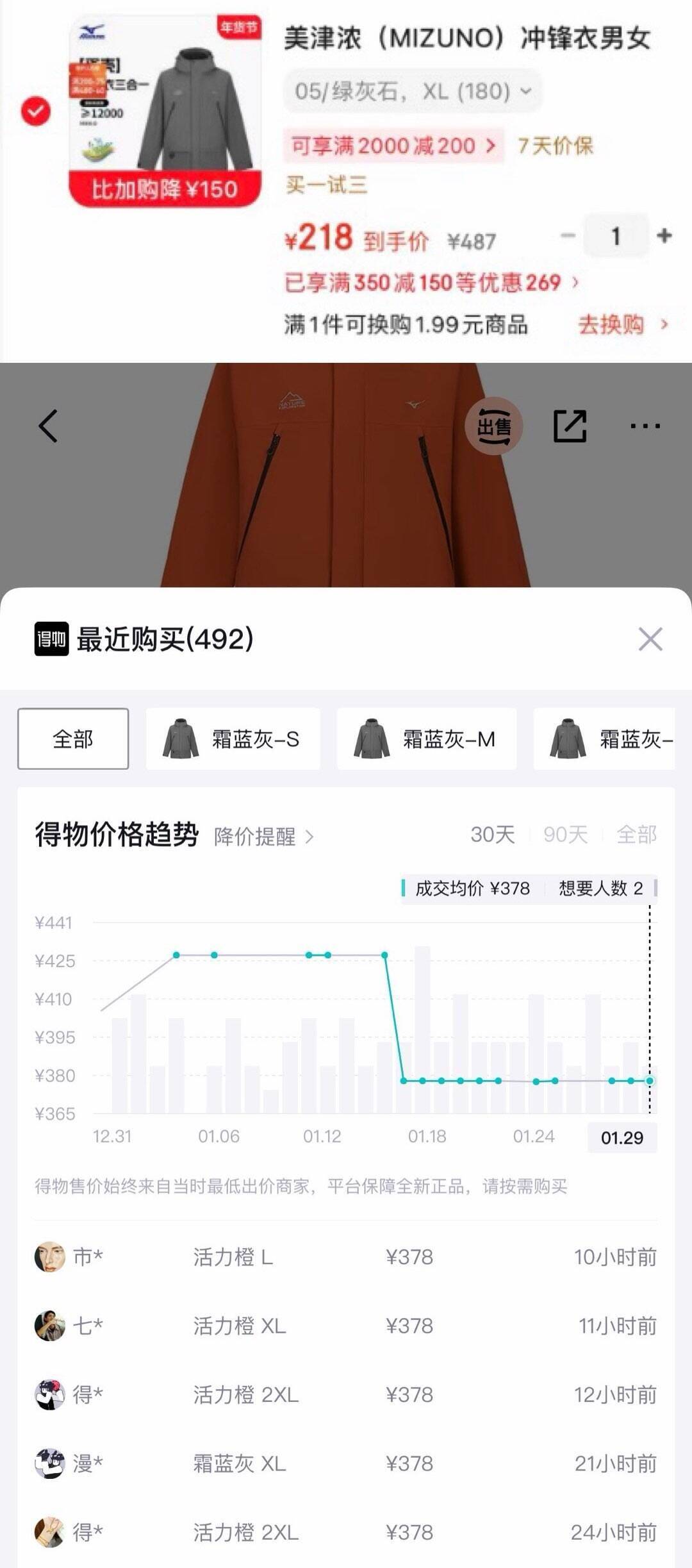
Task: Uncheck the selected Mizuno jacket item
Action: [x=36, y=111]
